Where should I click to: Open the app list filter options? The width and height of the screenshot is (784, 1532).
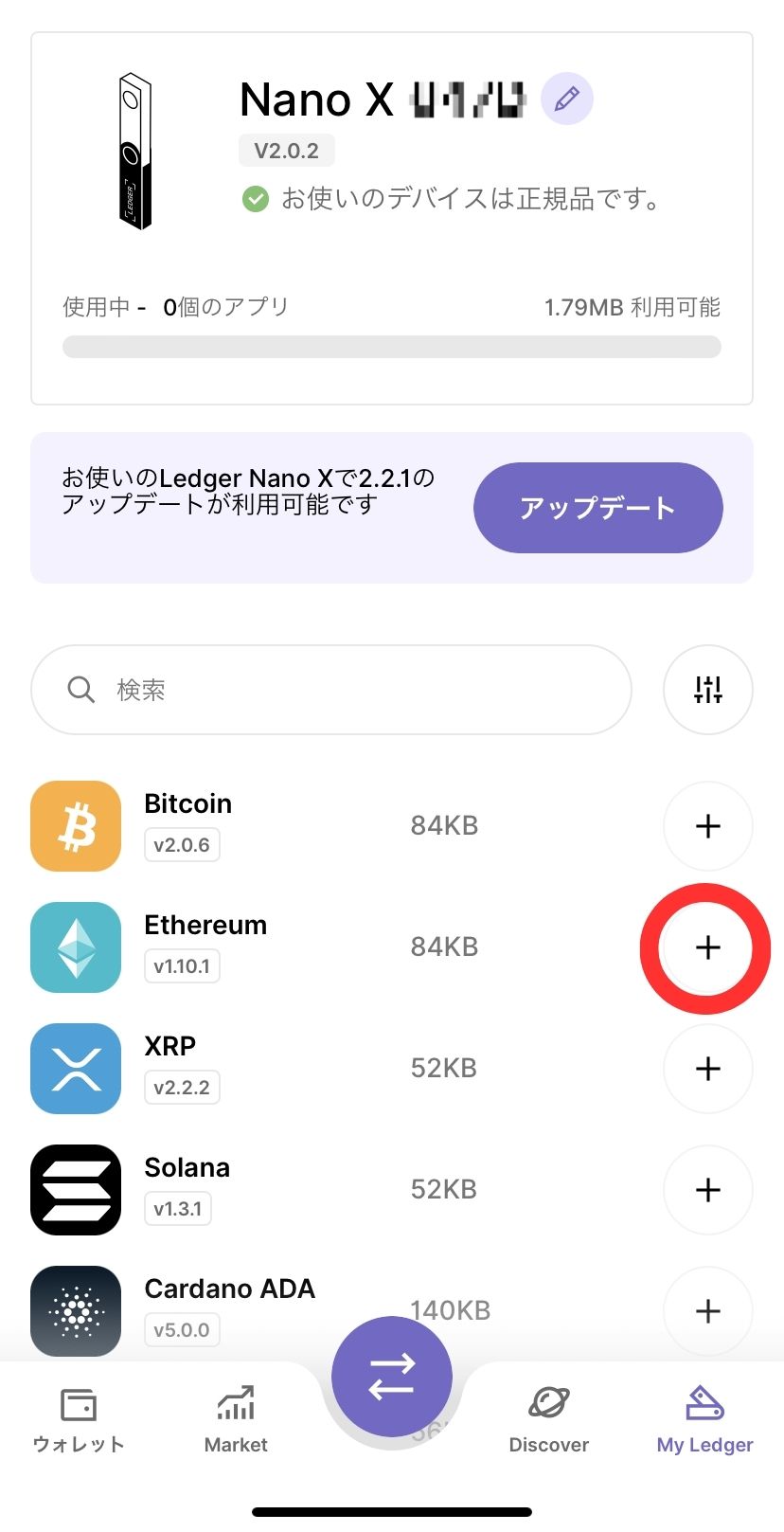coord(707,690)
